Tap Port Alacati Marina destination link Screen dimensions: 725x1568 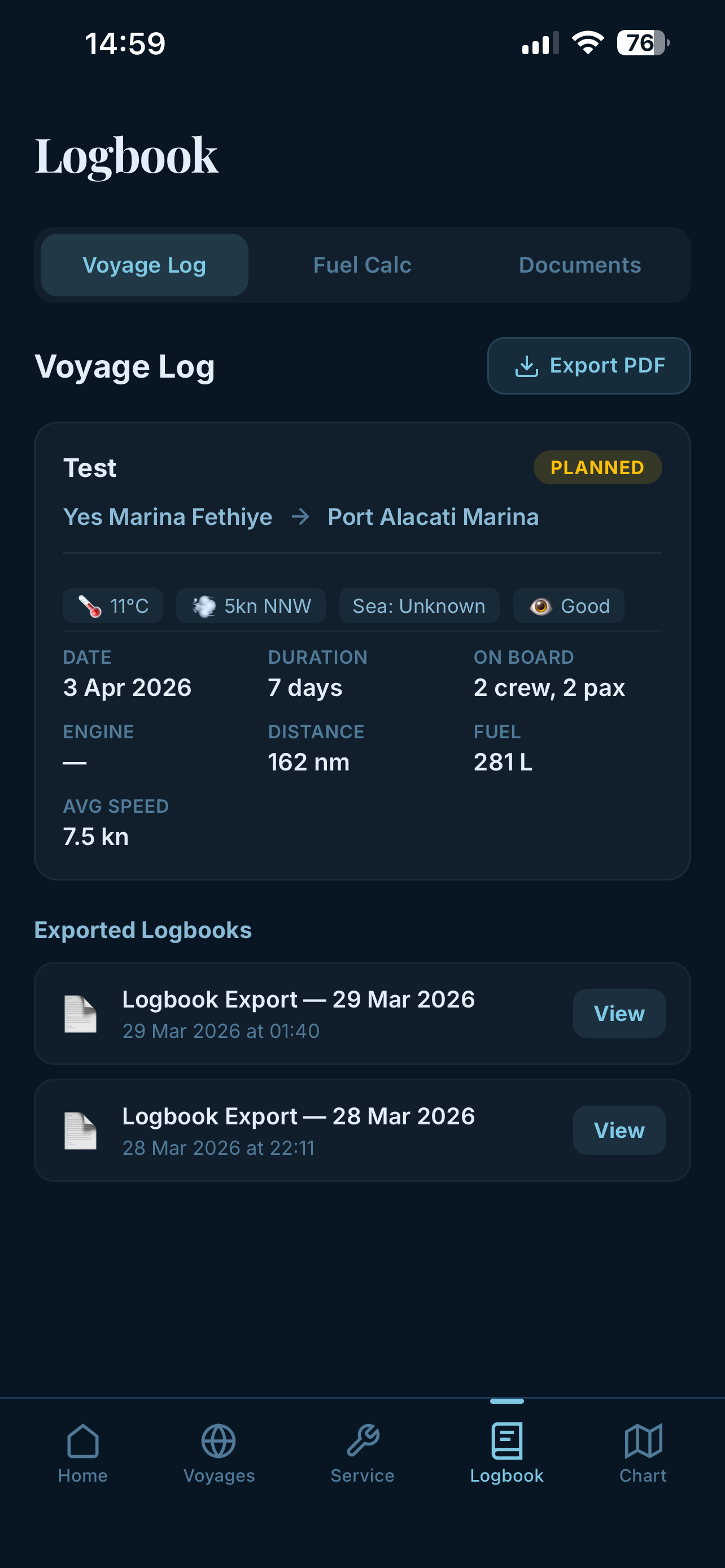click(x=433, y=516)
